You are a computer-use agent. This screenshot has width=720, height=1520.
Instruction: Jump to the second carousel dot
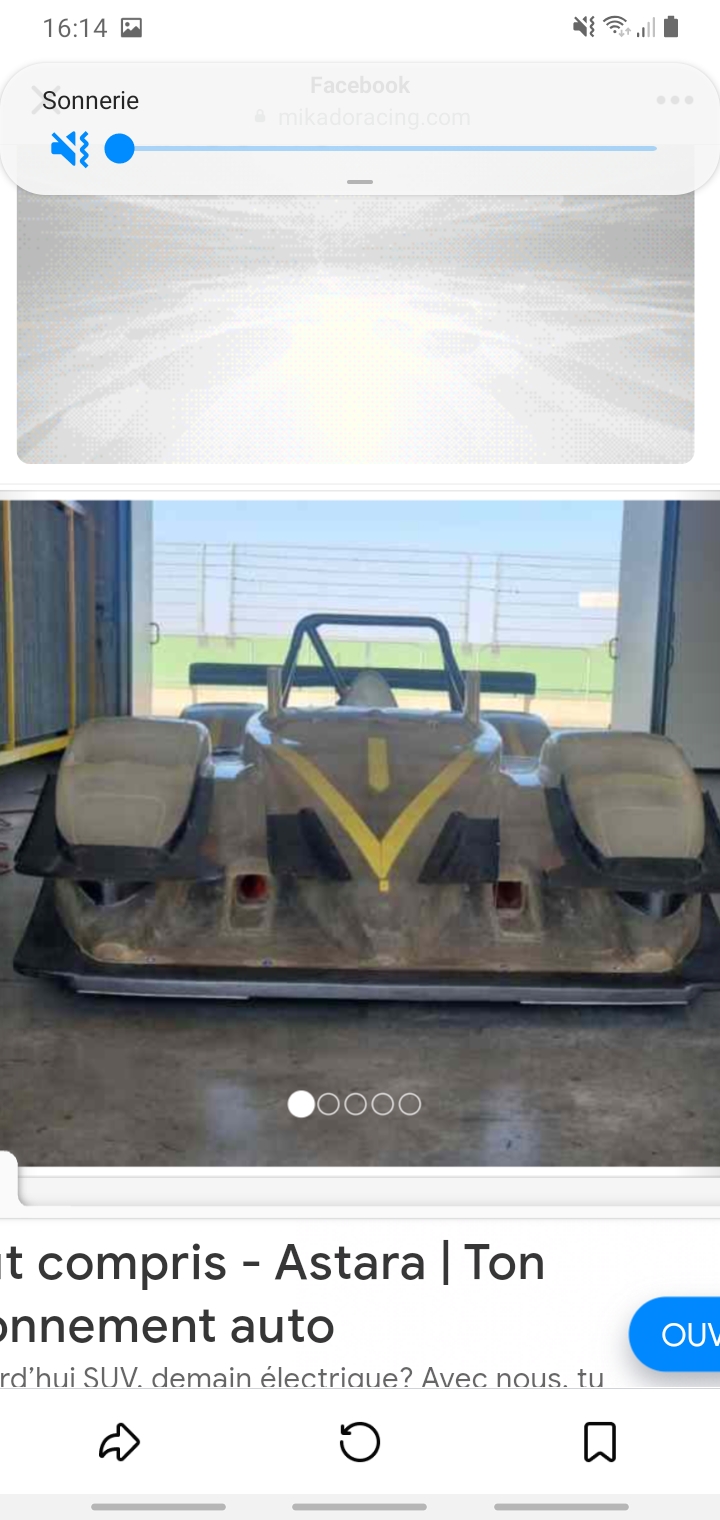point(328,1104)
